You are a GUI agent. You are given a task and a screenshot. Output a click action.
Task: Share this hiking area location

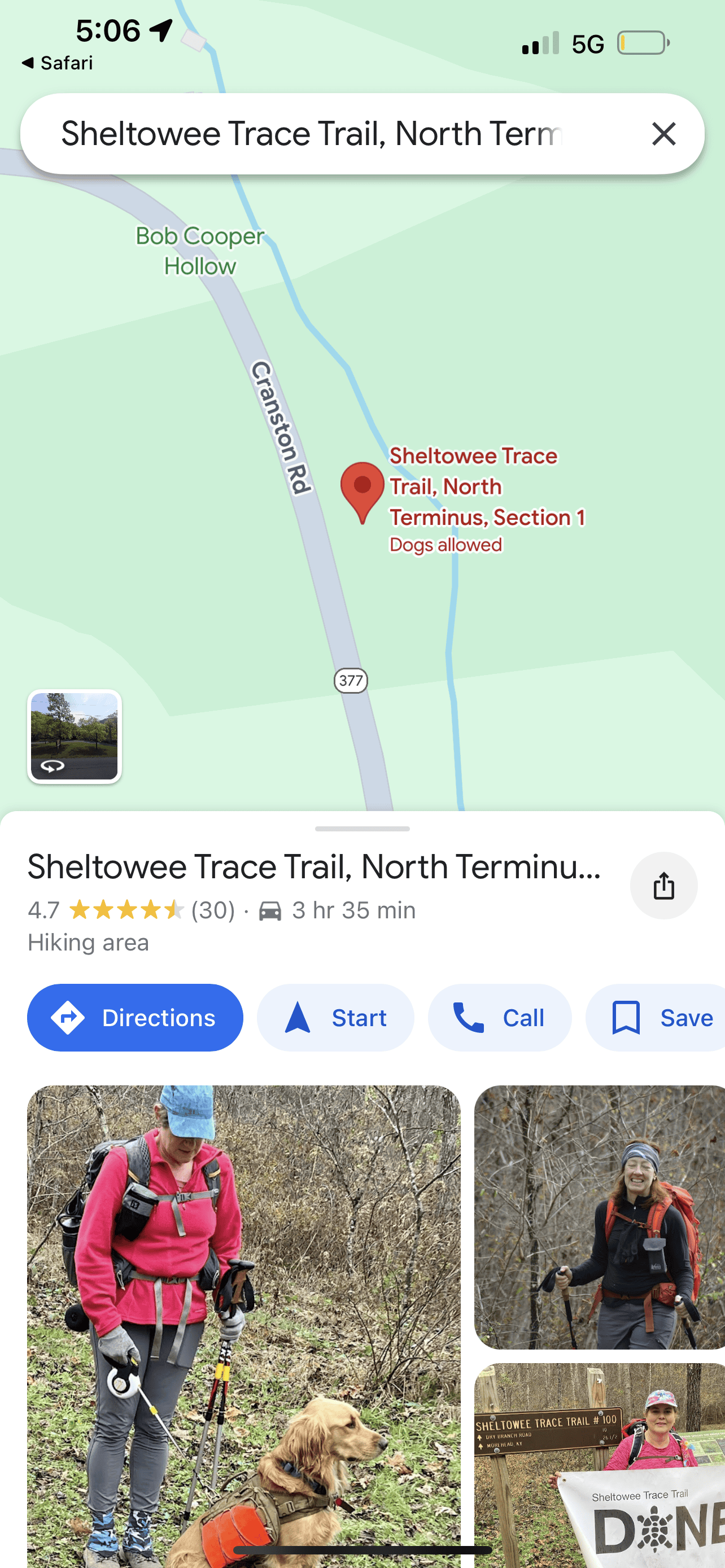click(x=663, y=886)
